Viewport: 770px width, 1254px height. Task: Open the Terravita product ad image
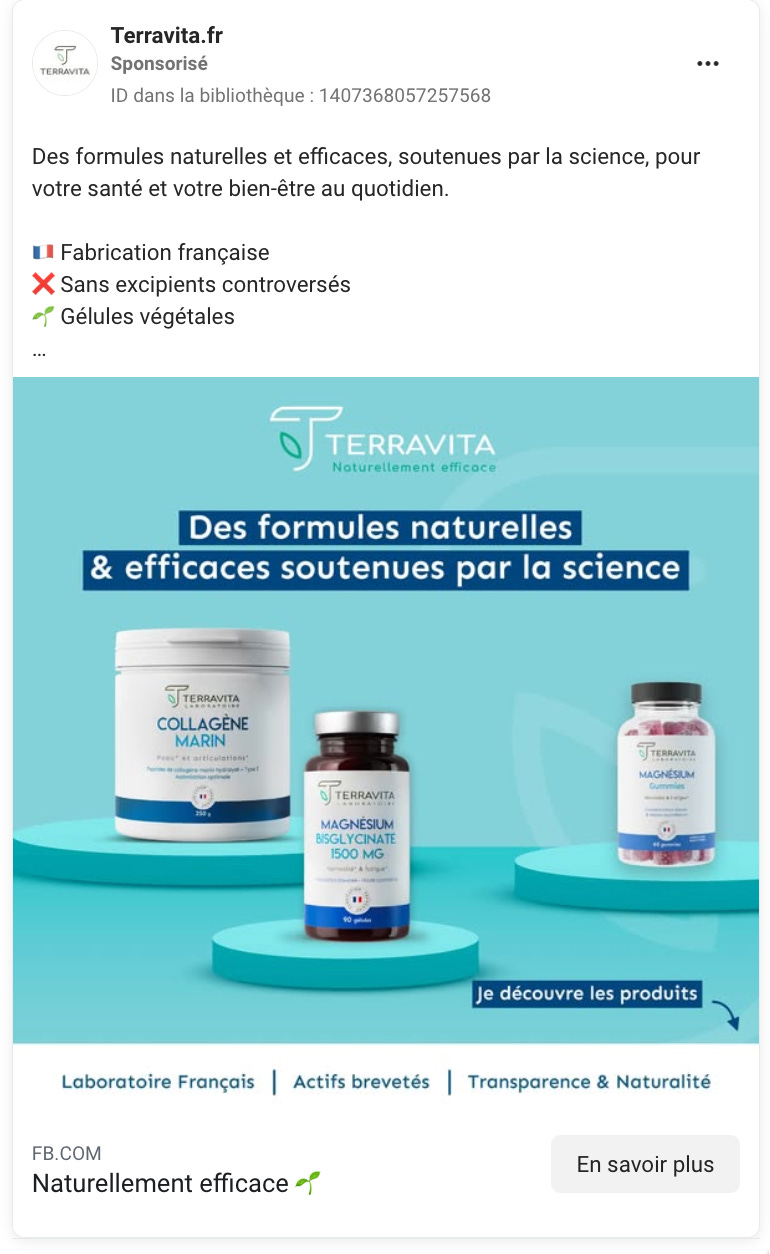(386, 710)
